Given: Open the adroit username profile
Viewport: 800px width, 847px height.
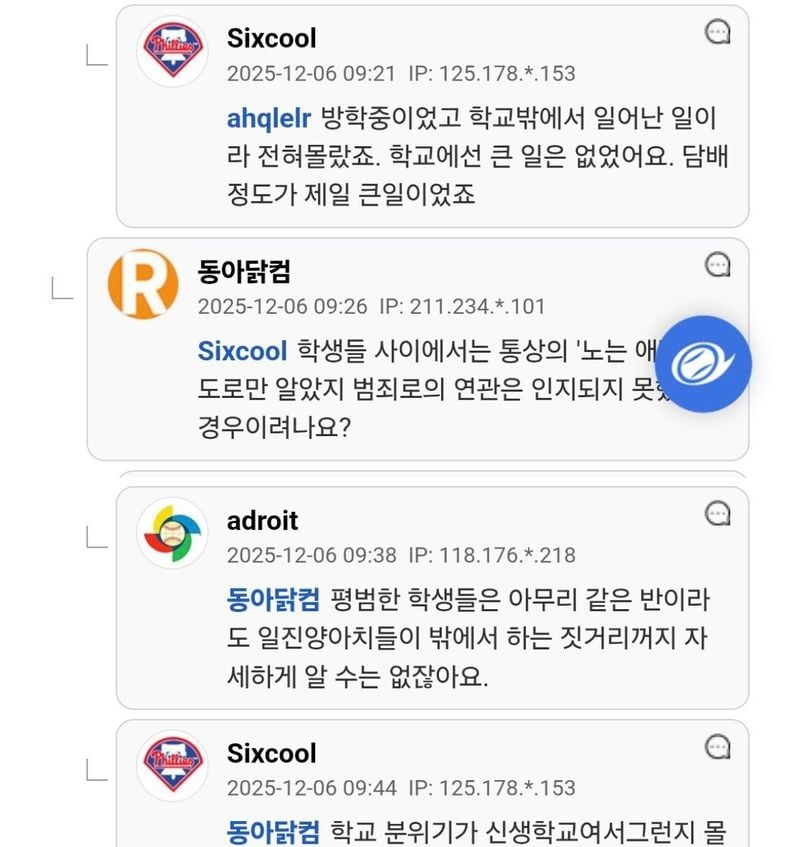Looking at the screenshot, I should click(x=262, y=520).
